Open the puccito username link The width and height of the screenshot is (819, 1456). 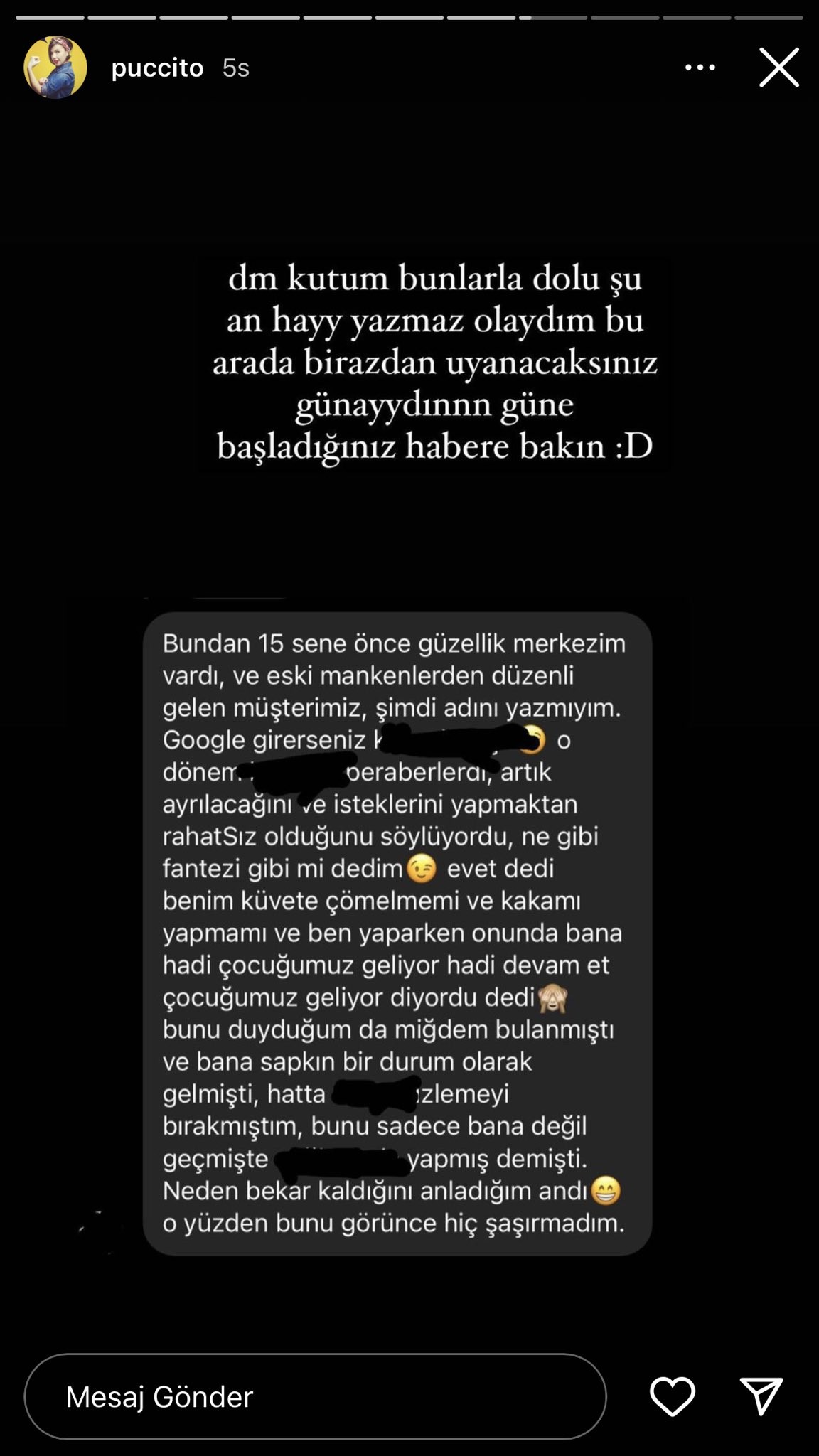pos(157,68)
